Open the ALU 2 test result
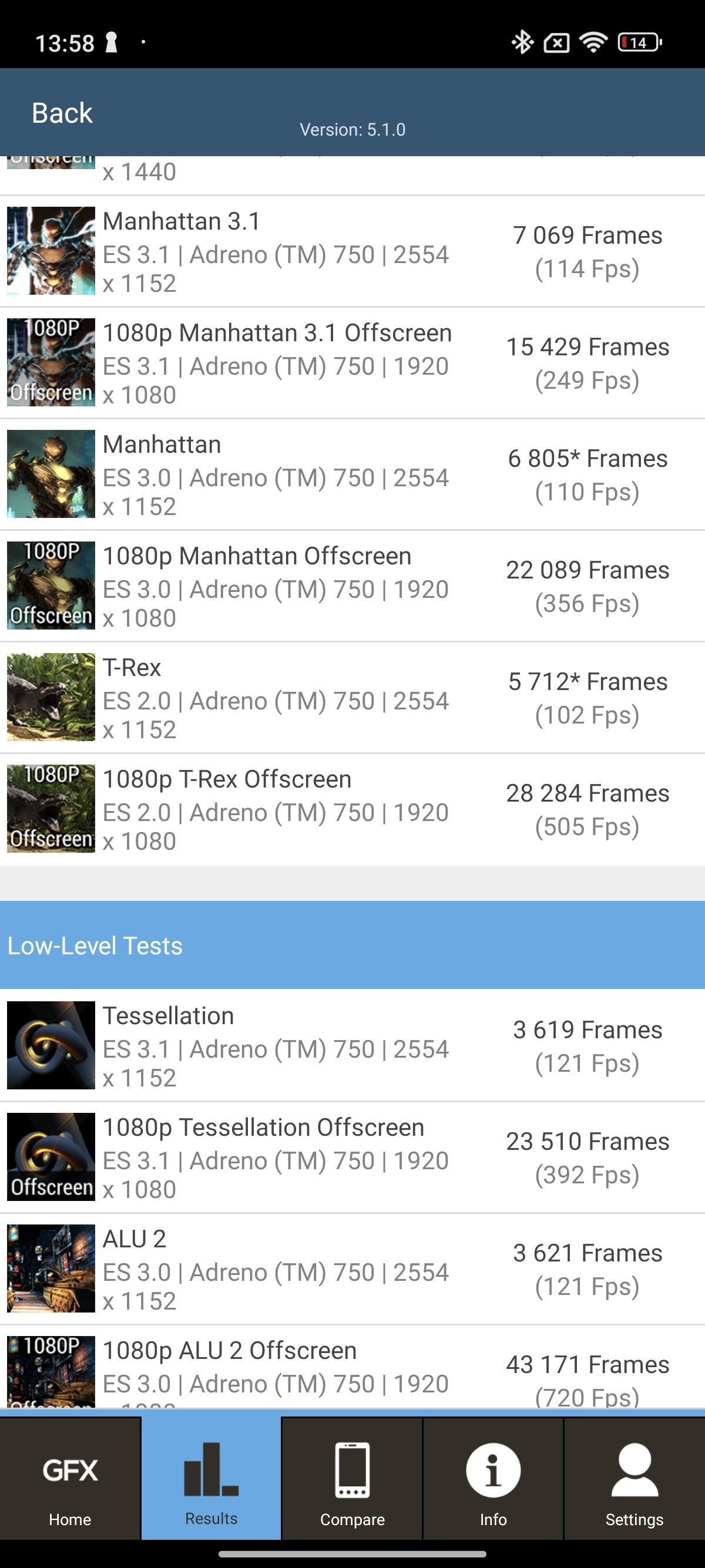The image size is (705, 1568). tap(352, 1268)
